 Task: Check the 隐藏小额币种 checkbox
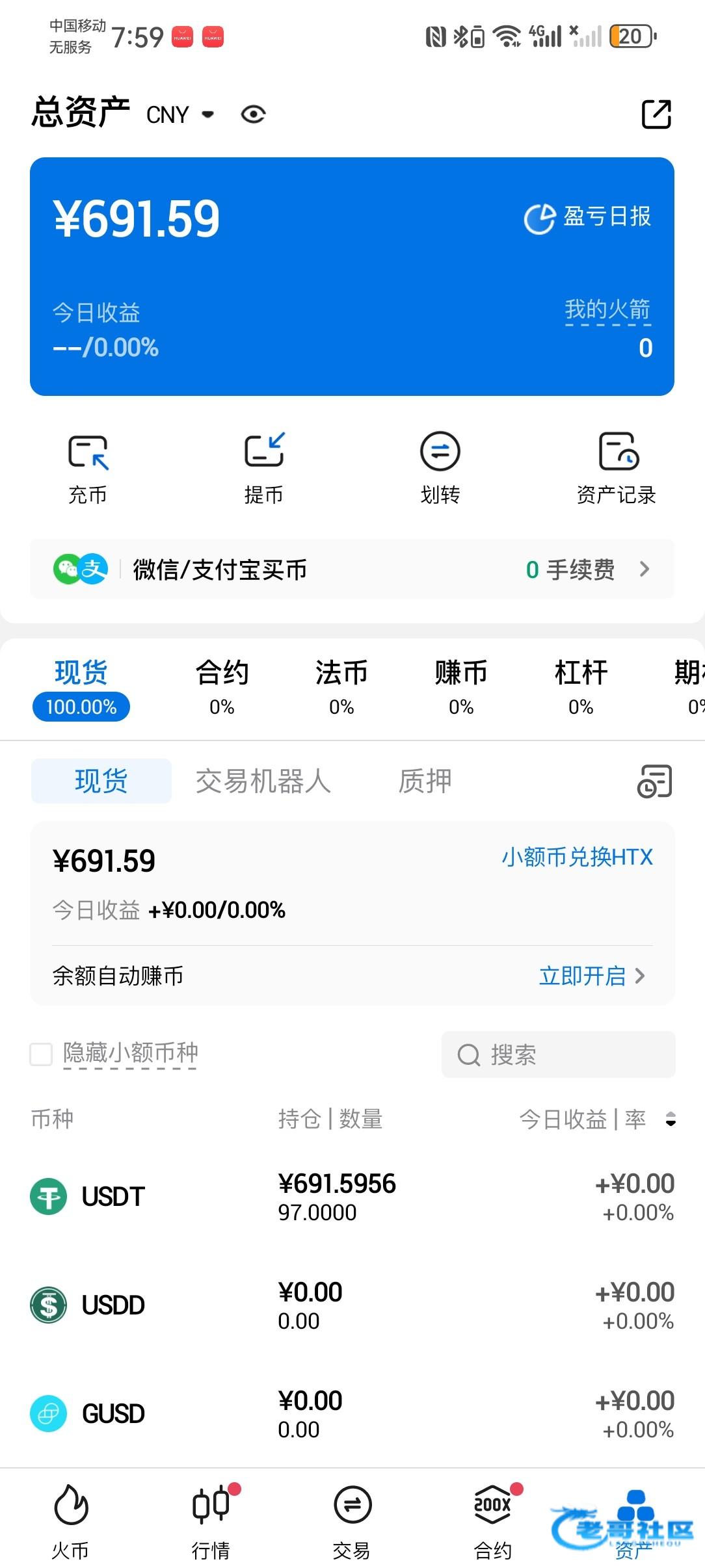pos(42,1054)
